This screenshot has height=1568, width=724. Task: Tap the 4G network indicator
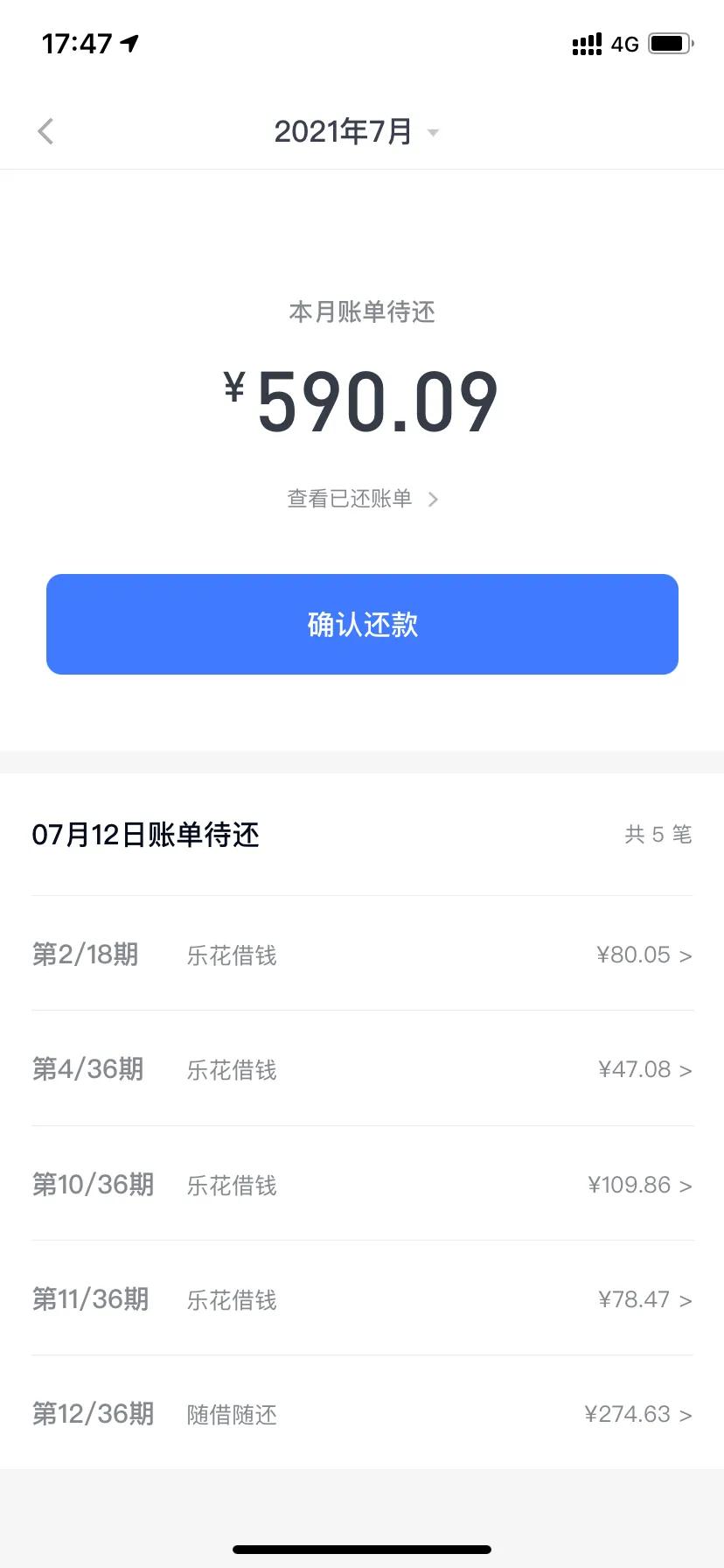tap(623, 44)
